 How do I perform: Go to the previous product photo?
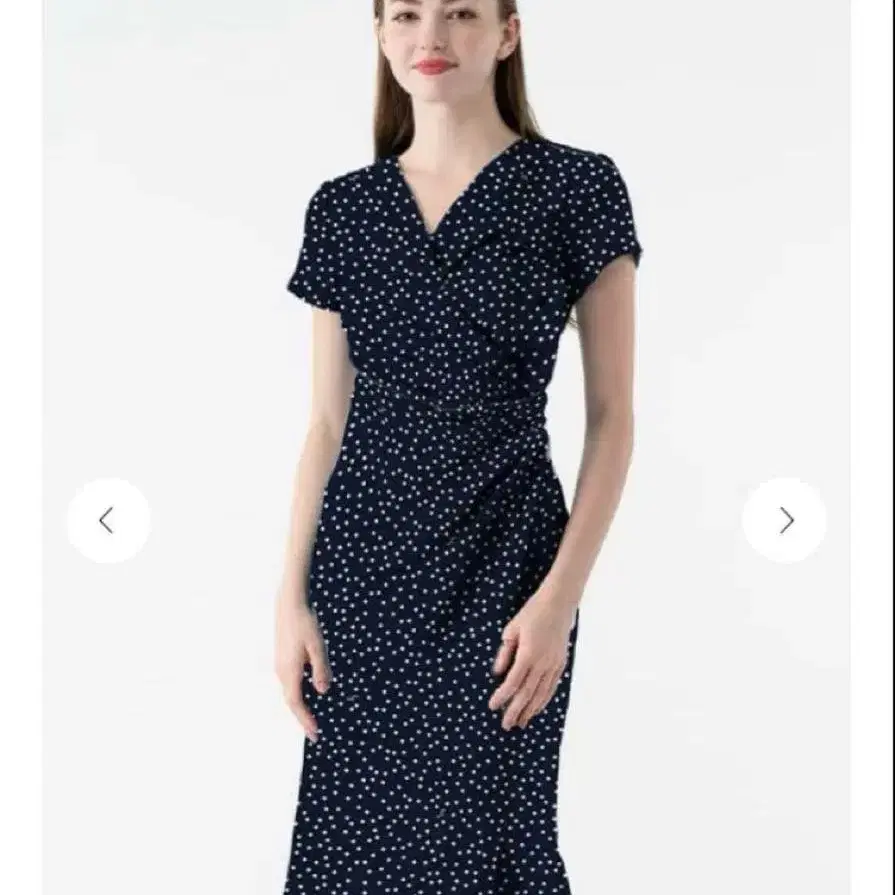pyautogui.click(x=108, y=521)
